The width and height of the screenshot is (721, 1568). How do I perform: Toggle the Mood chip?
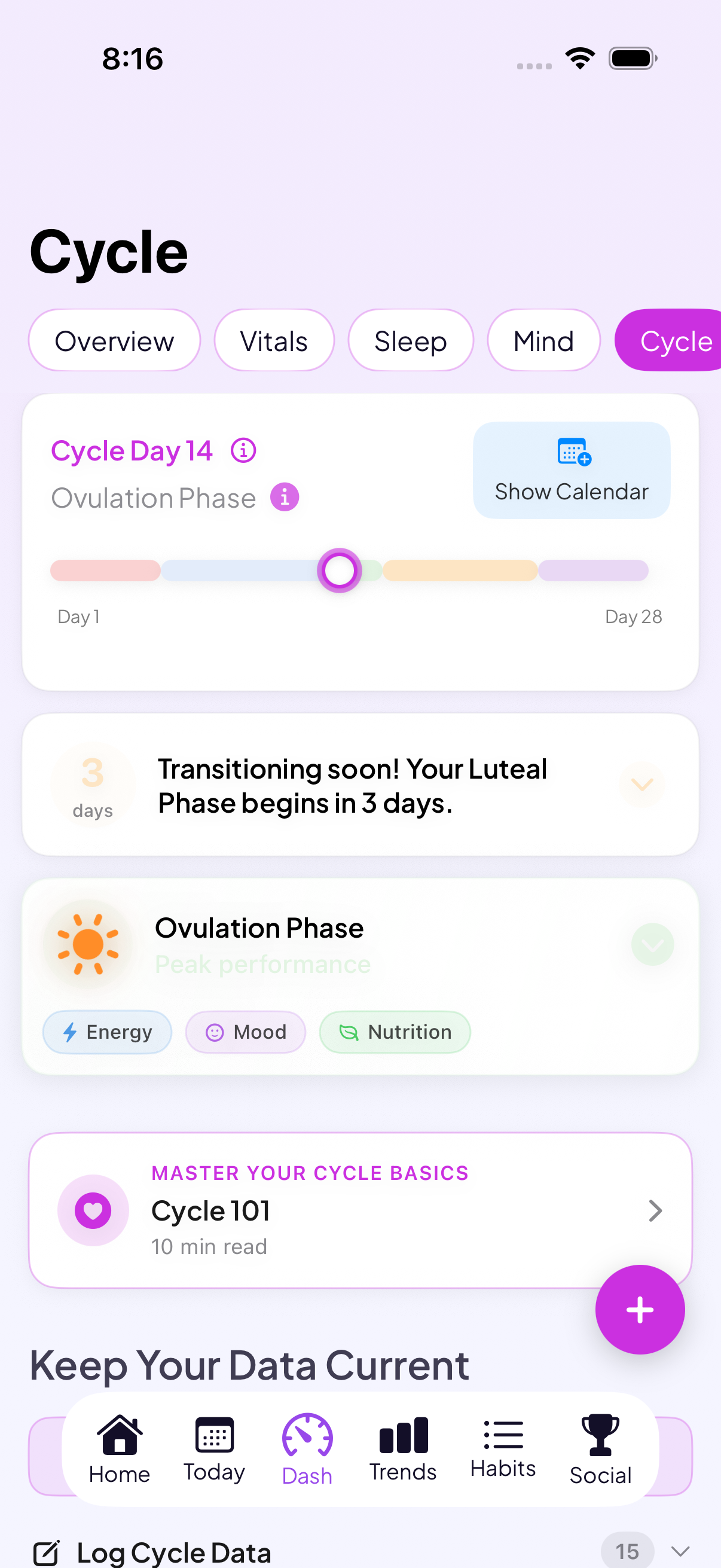click(x=245, y=1032)
